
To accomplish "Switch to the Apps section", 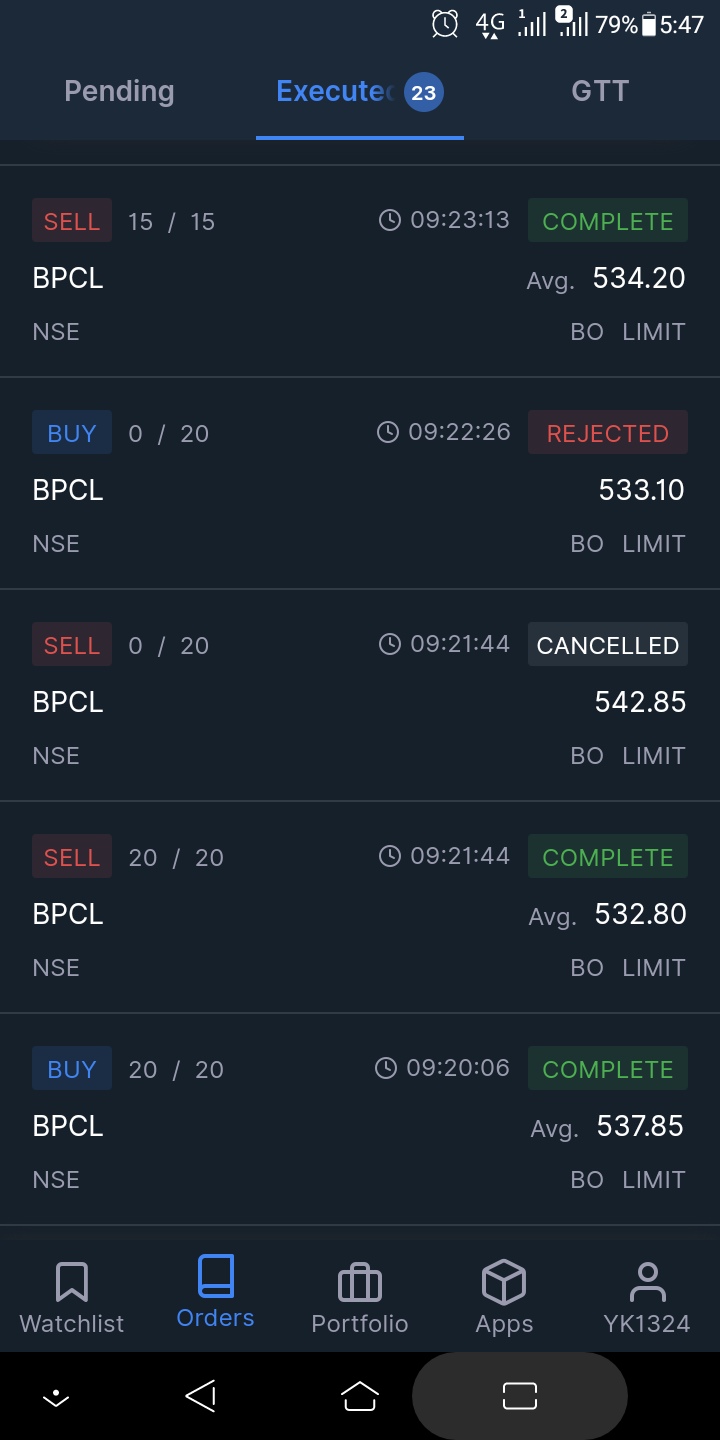I will coord(504,1297).
